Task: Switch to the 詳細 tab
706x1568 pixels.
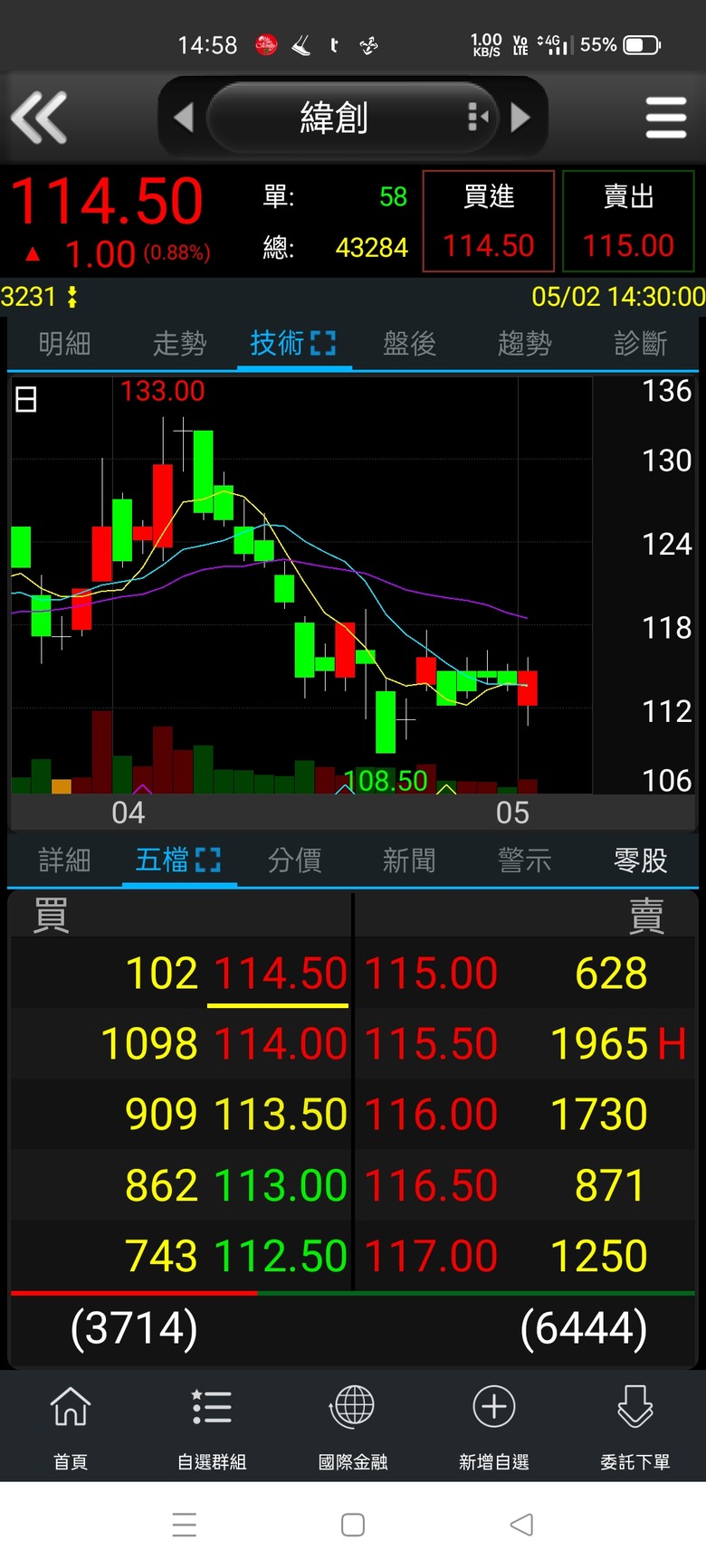Action: pyautogui.click(x=64, y=860)
